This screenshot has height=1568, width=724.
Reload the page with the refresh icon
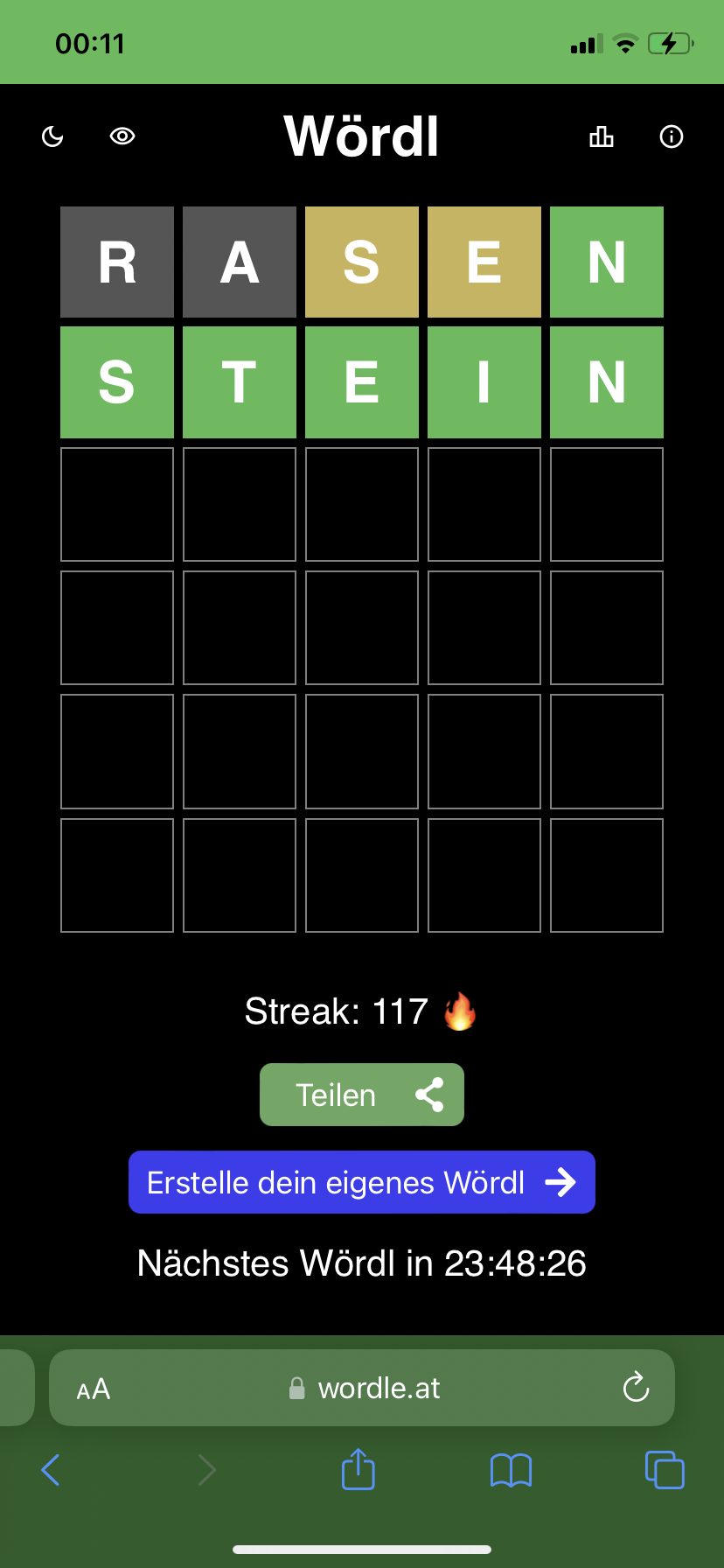(636, 1387)
